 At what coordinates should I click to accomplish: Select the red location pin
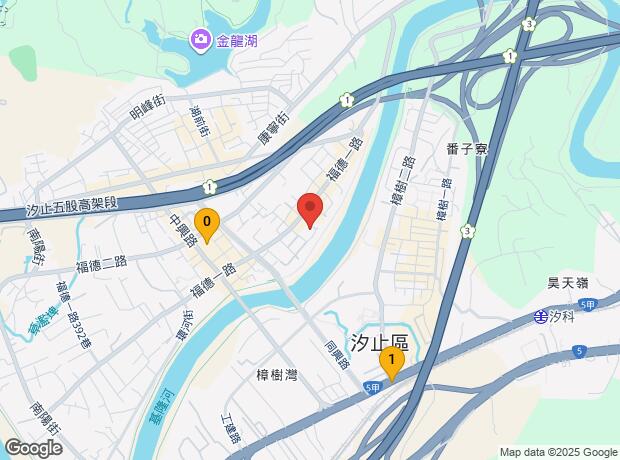tap(310, 212)
